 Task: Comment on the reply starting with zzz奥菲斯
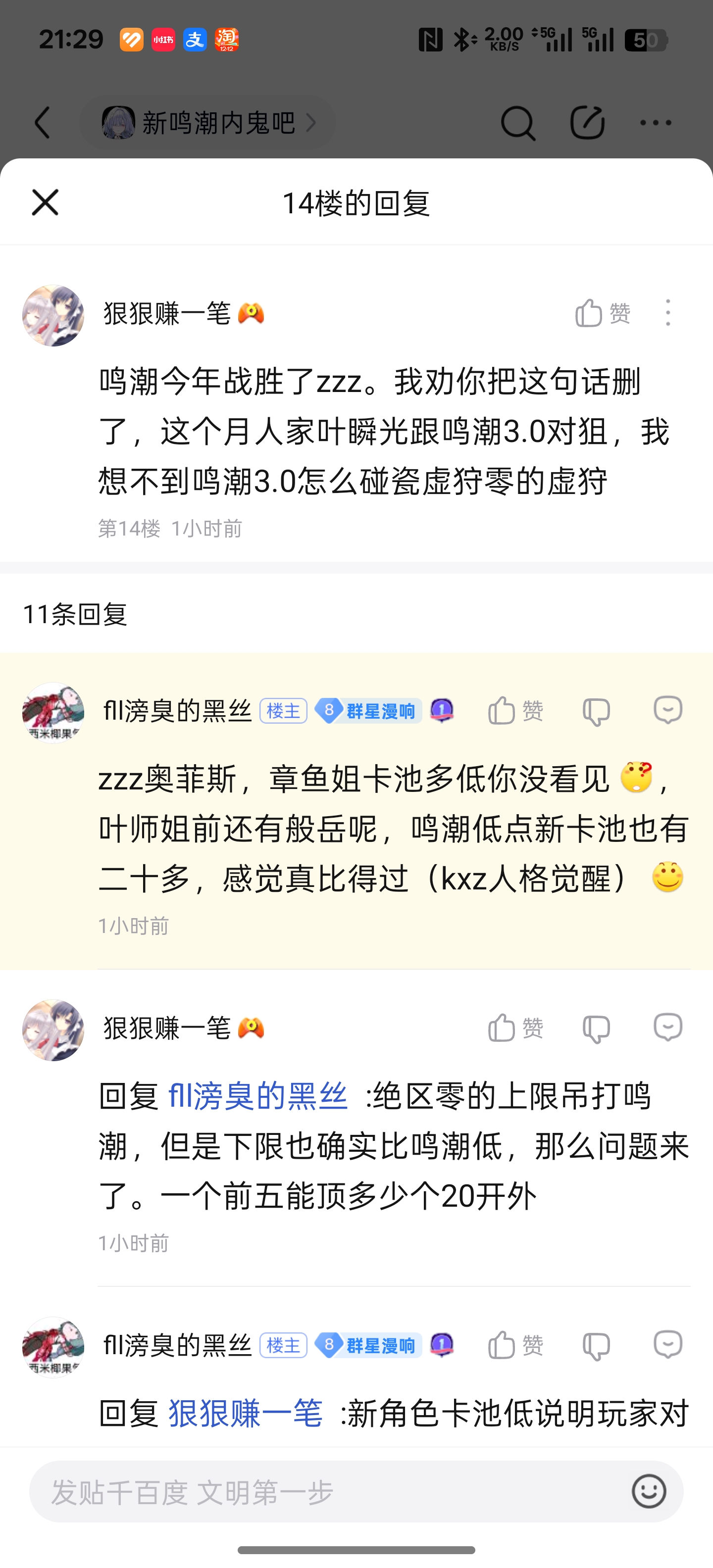668,710
